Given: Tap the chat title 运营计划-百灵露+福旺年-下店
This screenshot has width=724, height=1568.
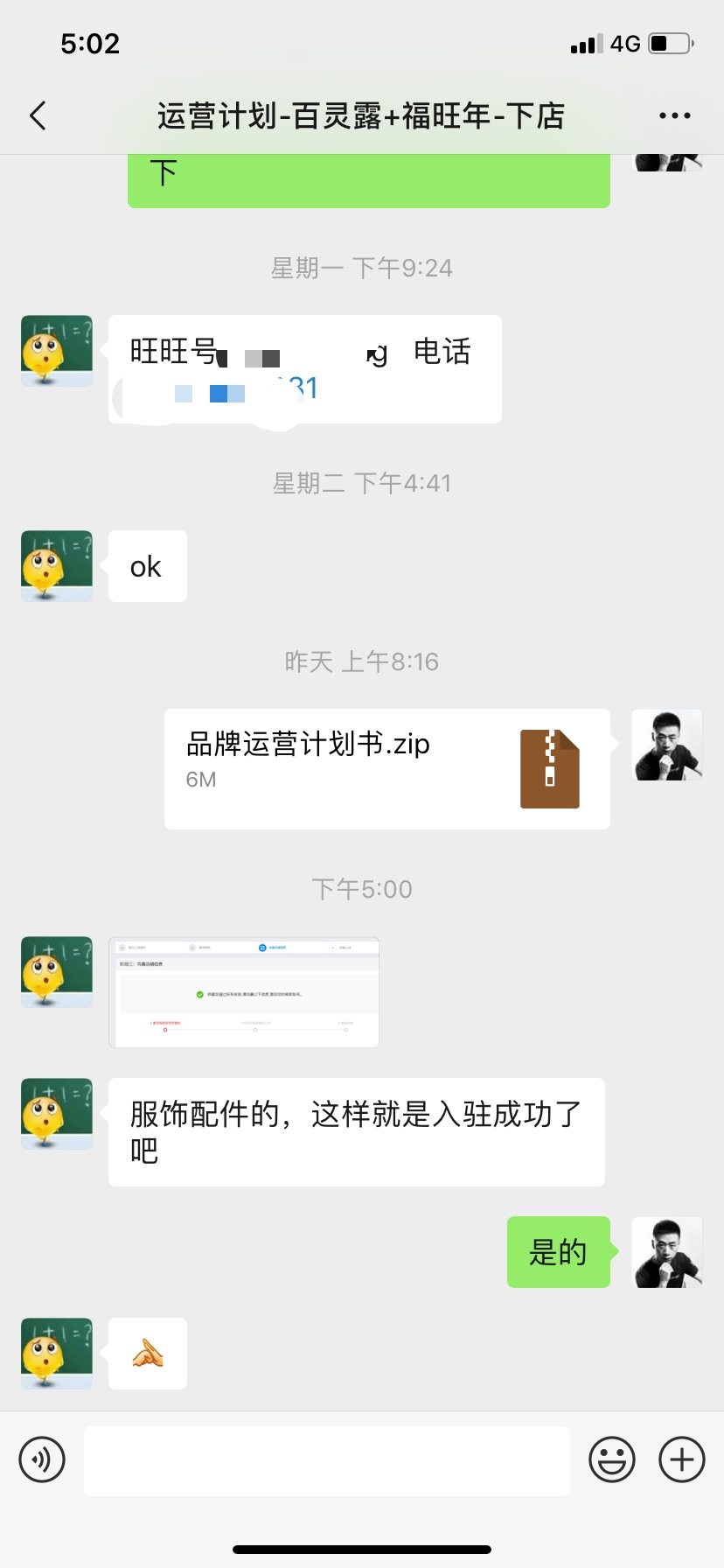Looking at the screenshot, I should click(x=362, y=115).
